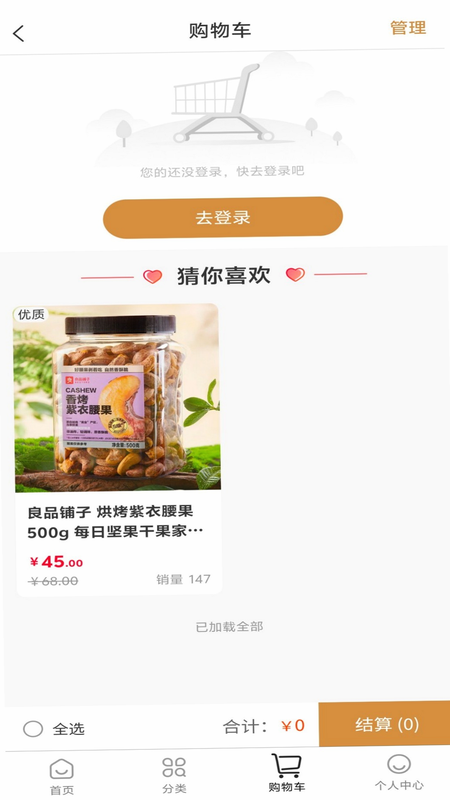Go back using the top-left arrow

[x=18, y=34]
